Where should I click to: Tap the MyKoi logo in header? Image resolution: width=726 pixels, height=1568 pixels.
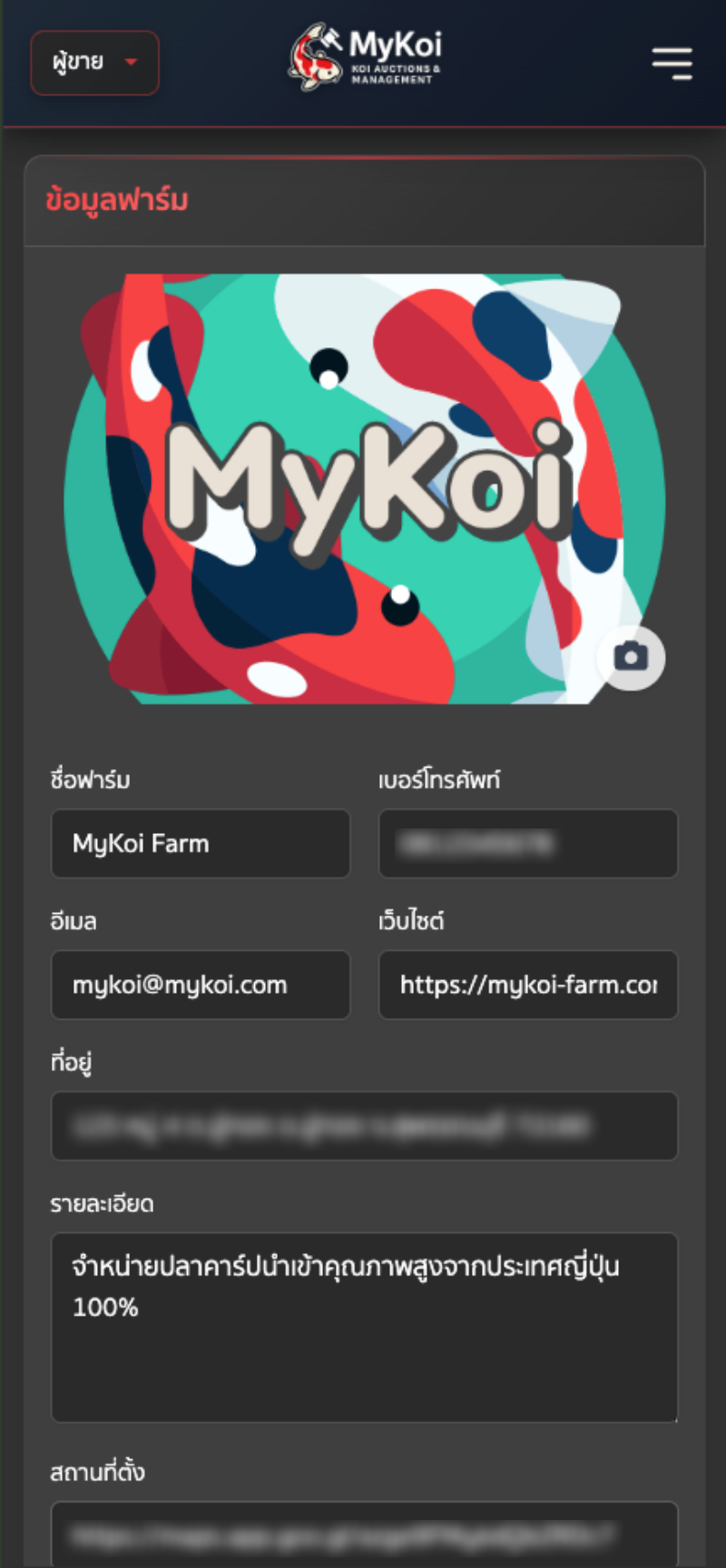[366, 57]
